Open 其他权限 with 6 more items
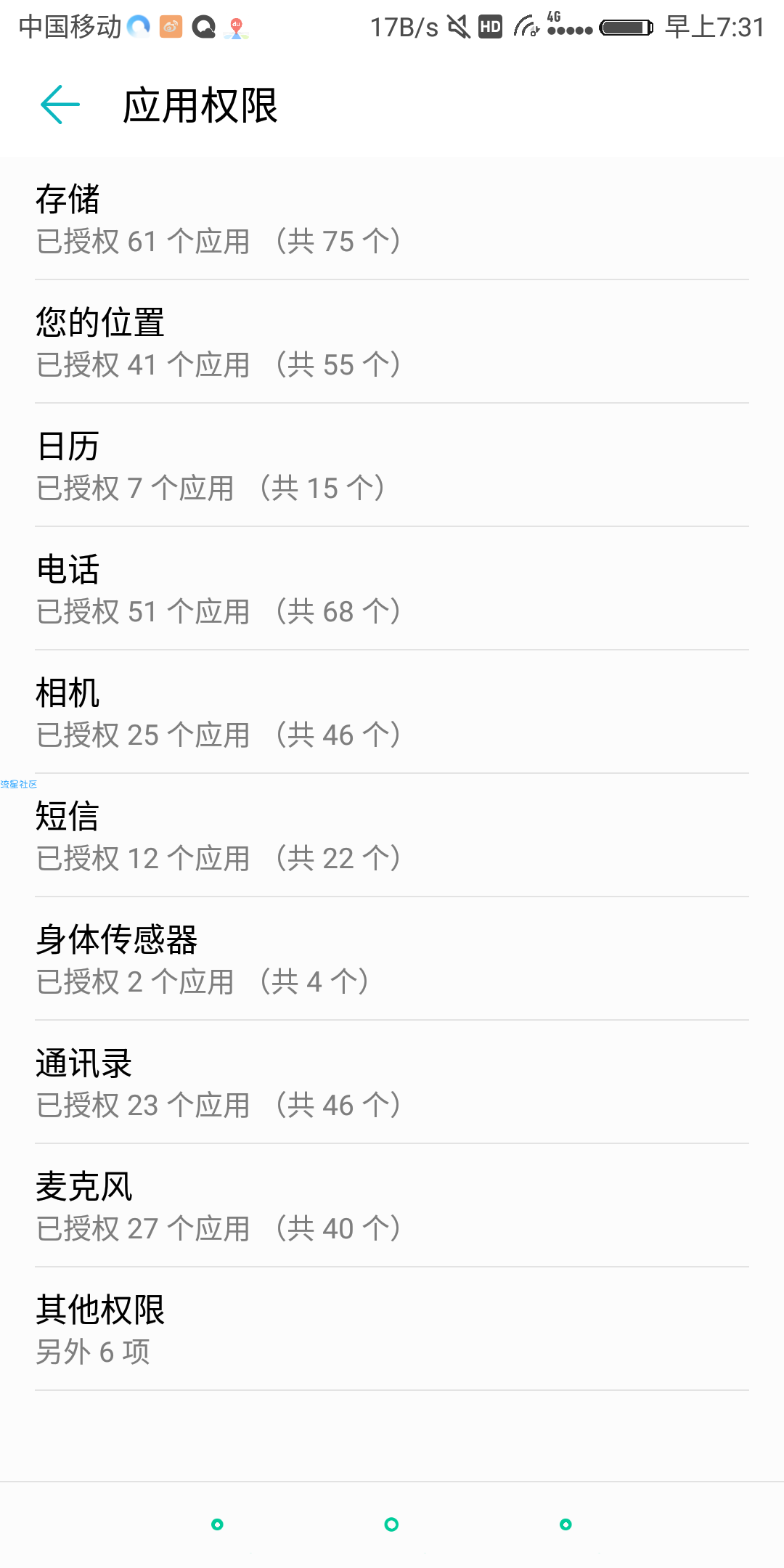Viewport: 784px width, 1568px height. click(392, 1329)
